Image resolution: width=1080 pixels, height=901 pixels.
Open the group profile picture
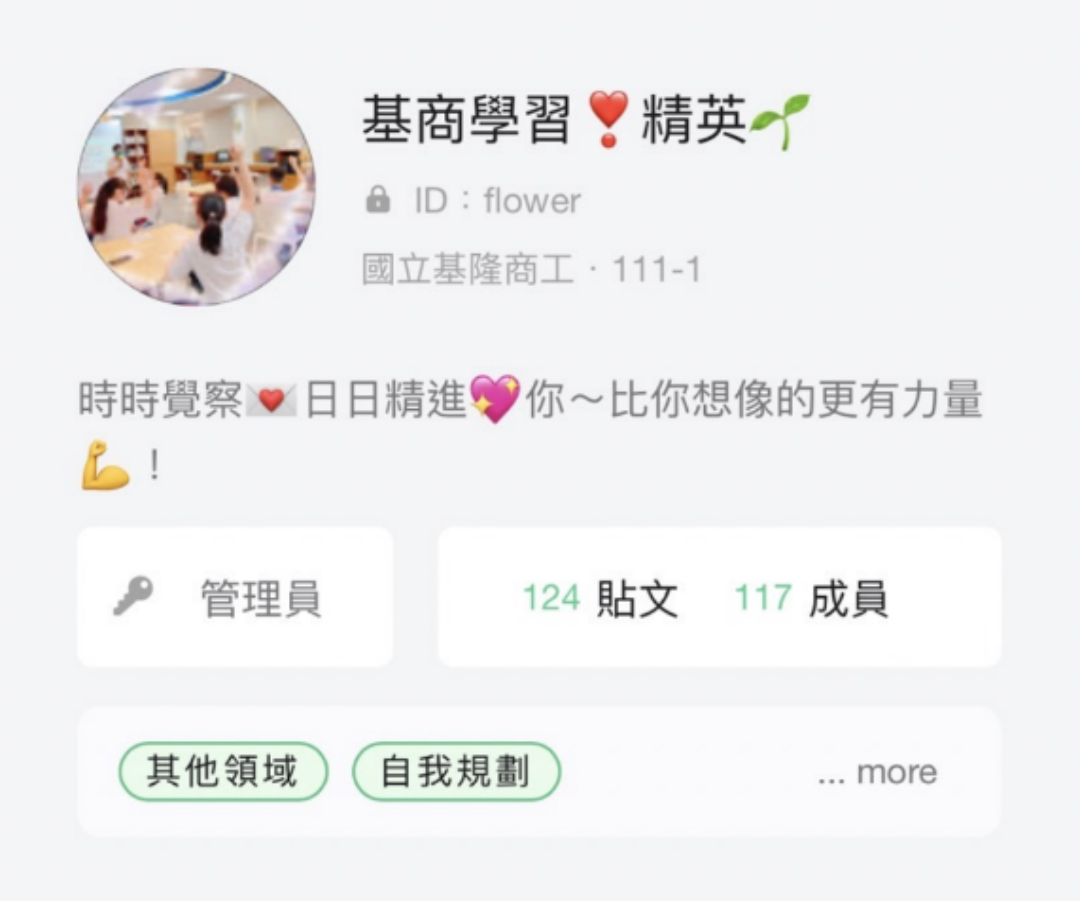(x=197, y=187)
